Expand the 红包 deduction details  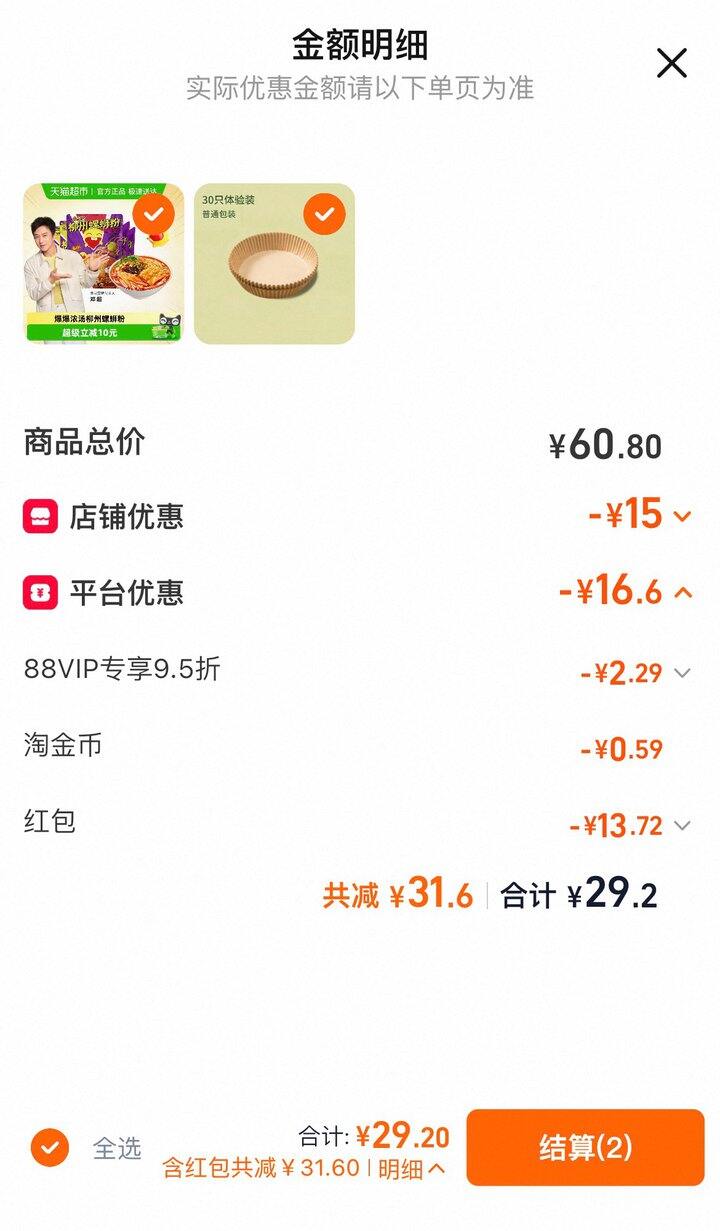click(682, 826)
